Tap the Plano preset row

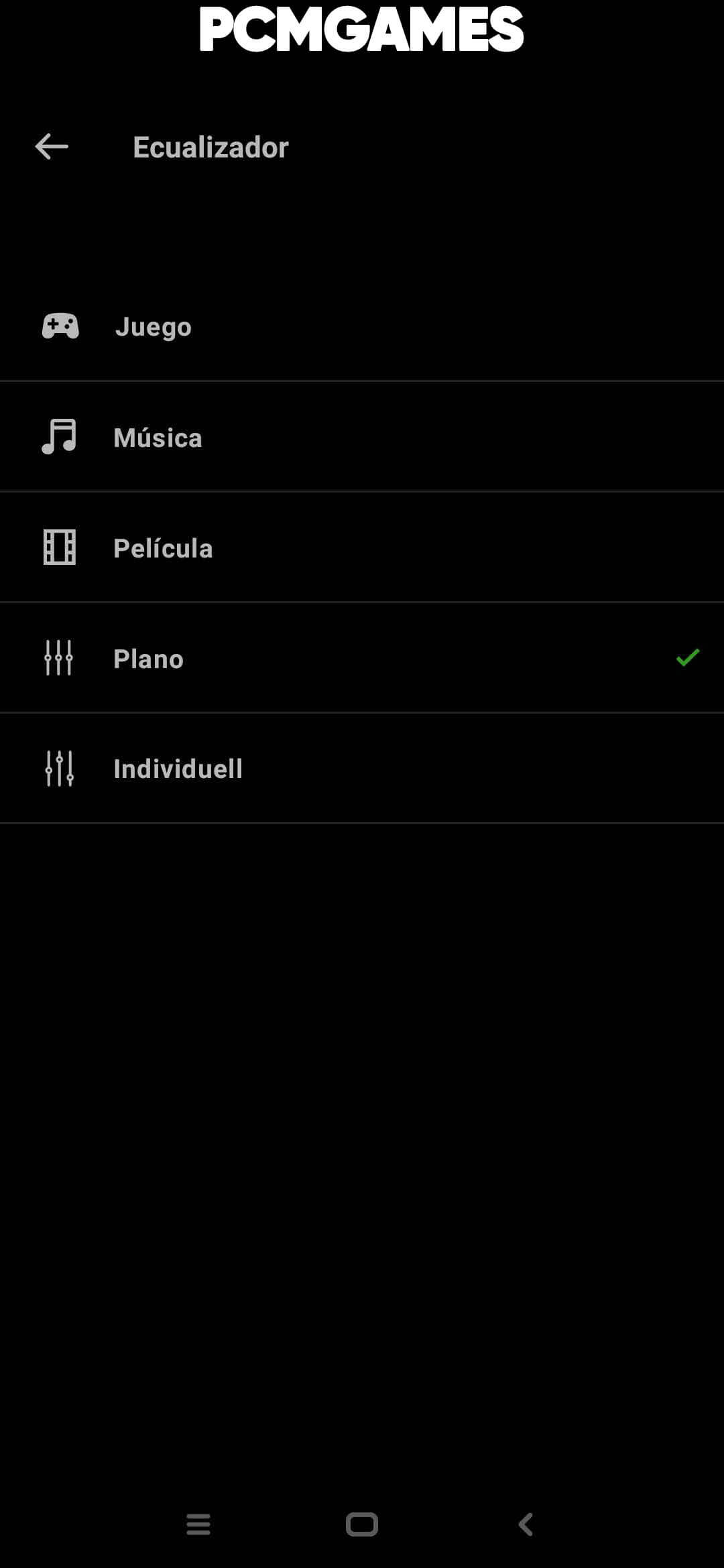[362, 658]
